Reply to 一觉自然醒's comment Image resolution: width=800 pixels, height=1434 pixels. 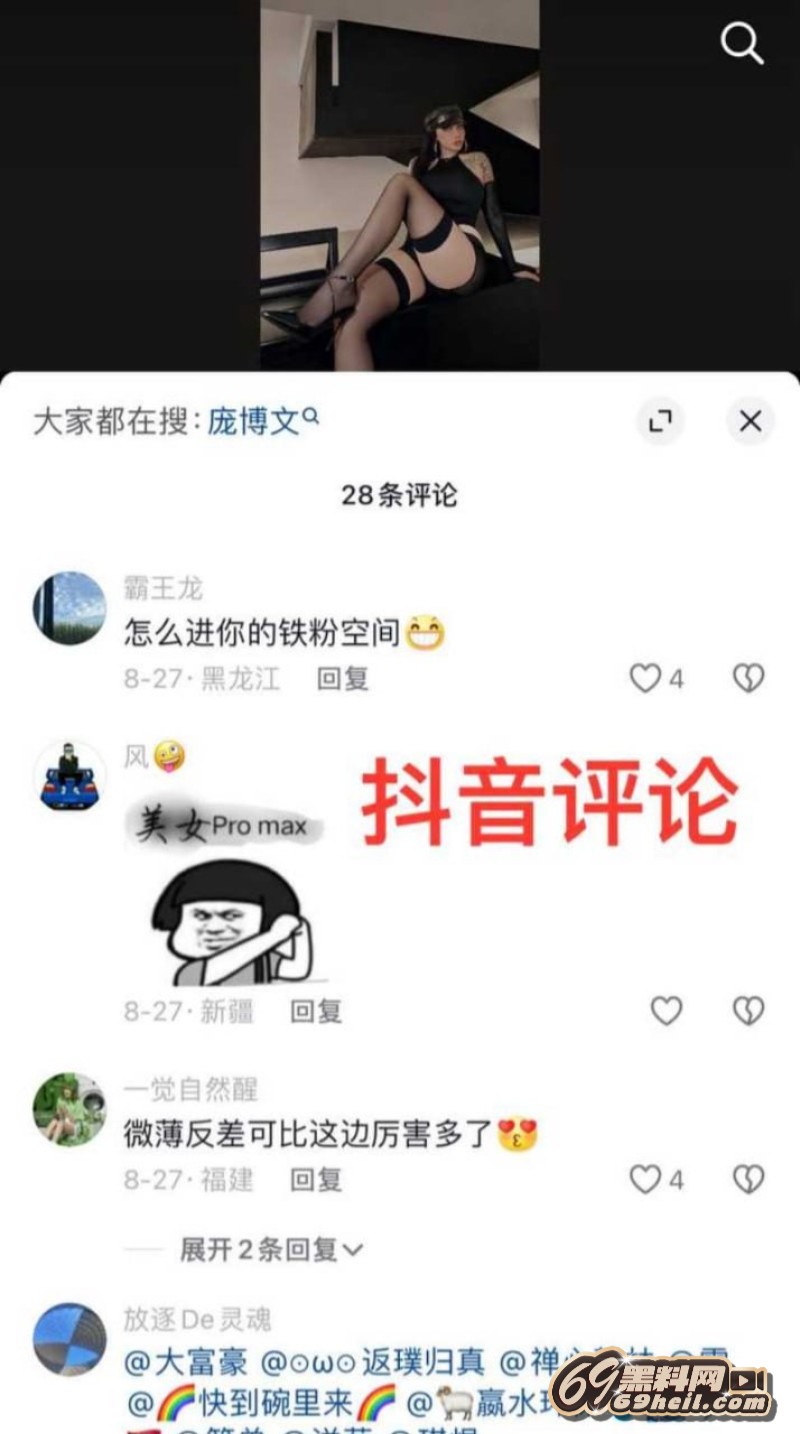pos(316,1180)
